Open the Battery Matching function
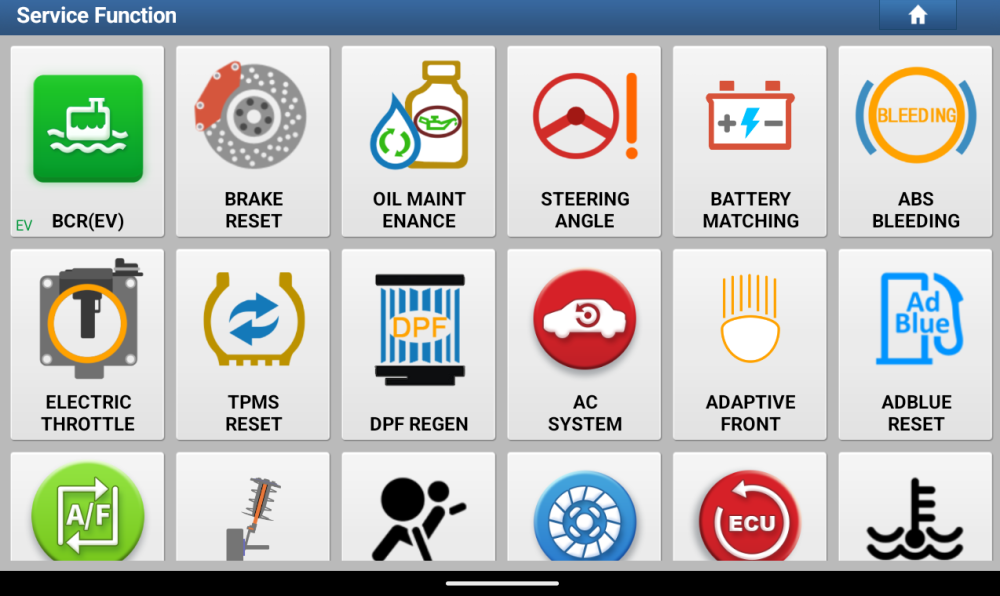 tap(750, 141)
